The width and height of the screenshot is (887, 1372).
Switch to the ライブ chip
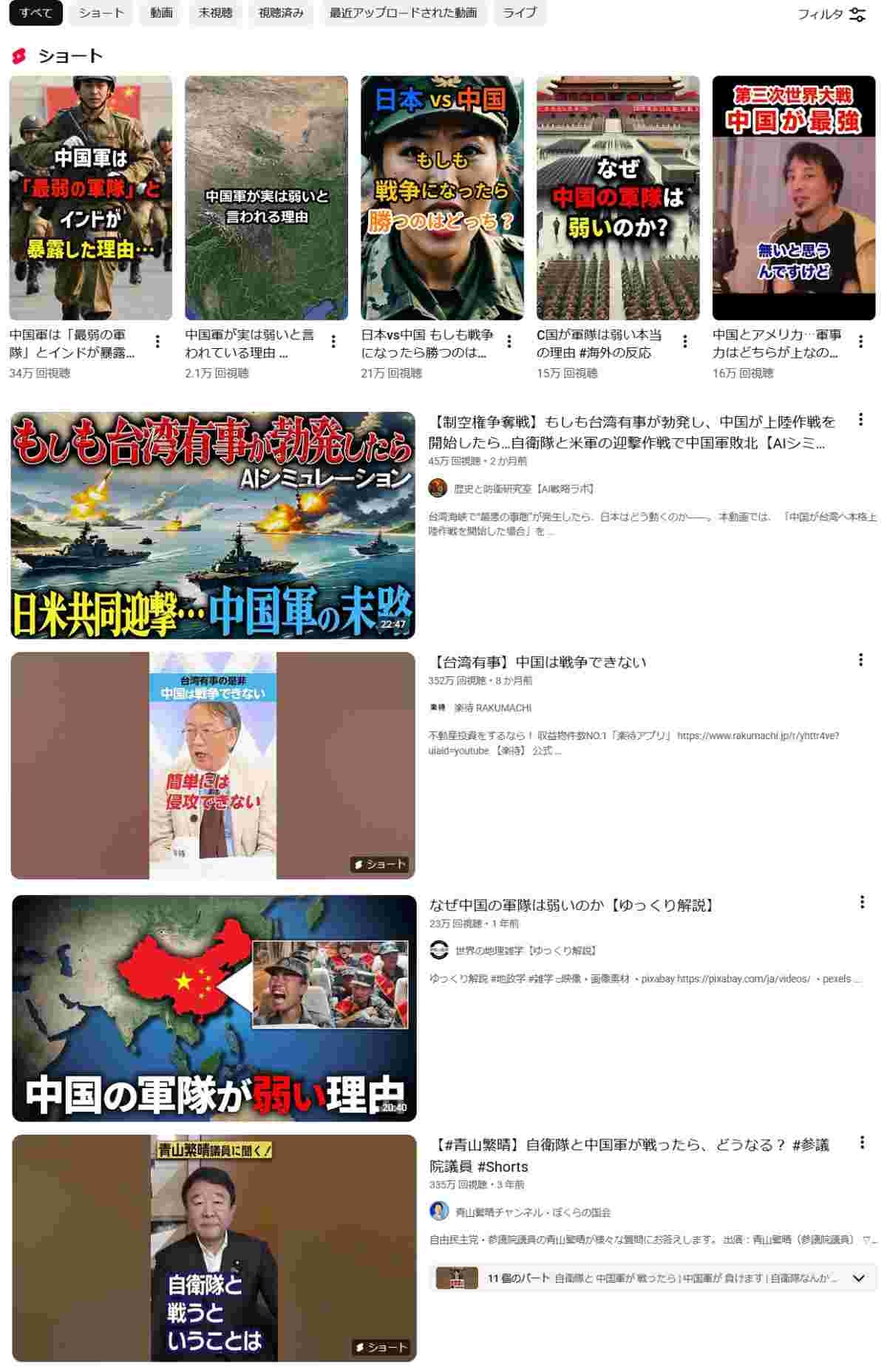point(520,13)
